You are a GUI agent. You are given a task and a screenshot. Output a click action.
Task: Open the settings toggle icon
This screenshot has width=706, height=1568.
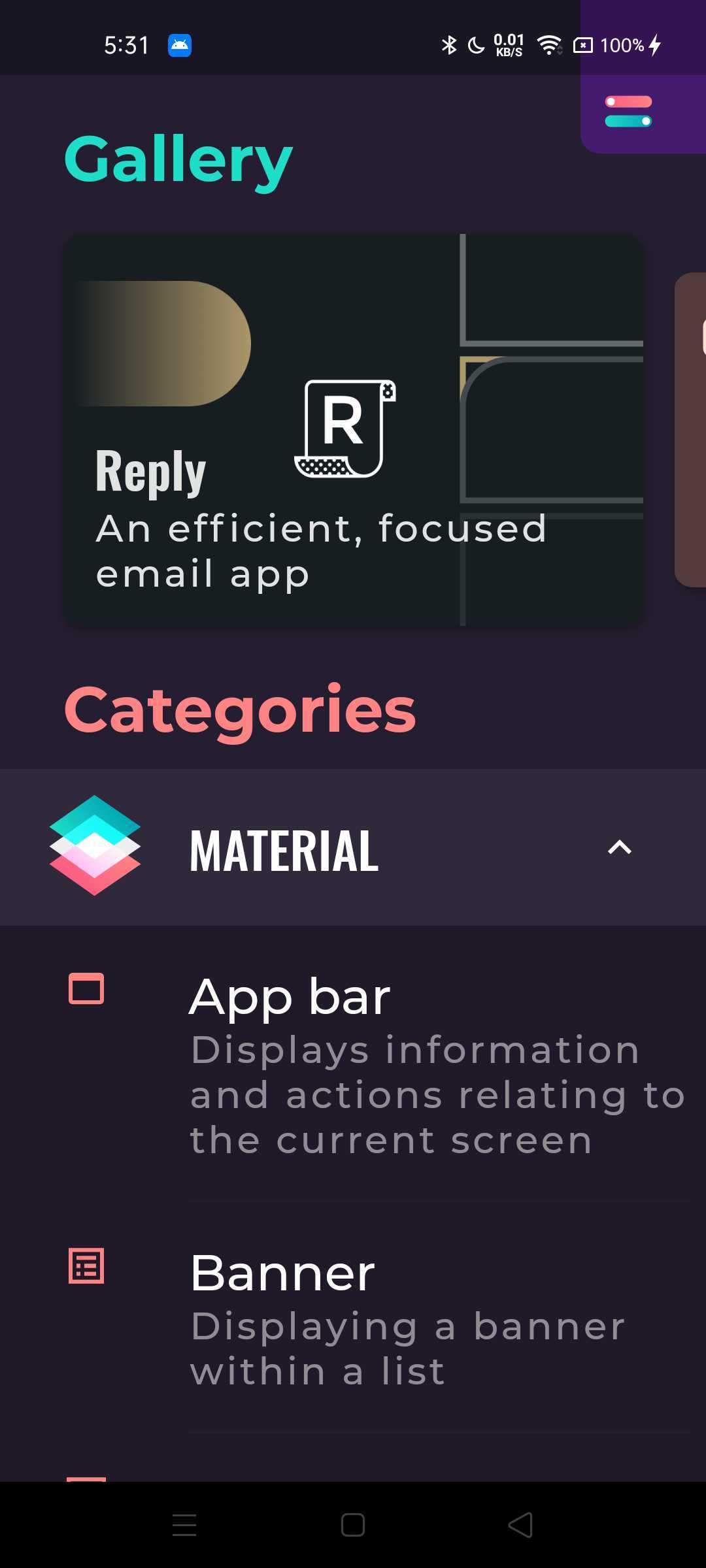tap(628, 111)
